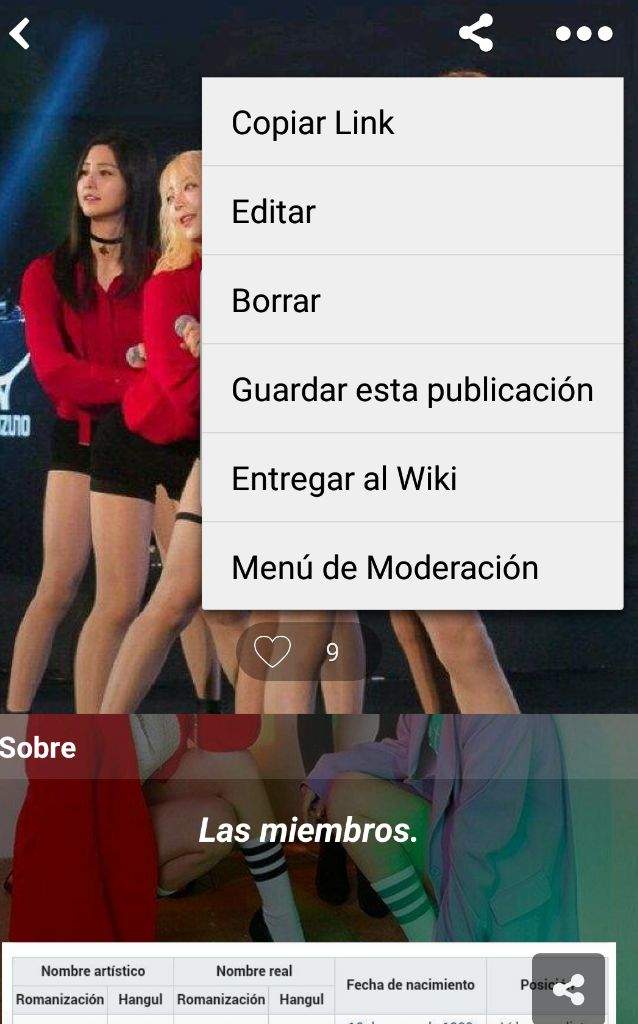638x1024 pixels.
Task: Go back using the top-left arrow
Action: (20, 34)
